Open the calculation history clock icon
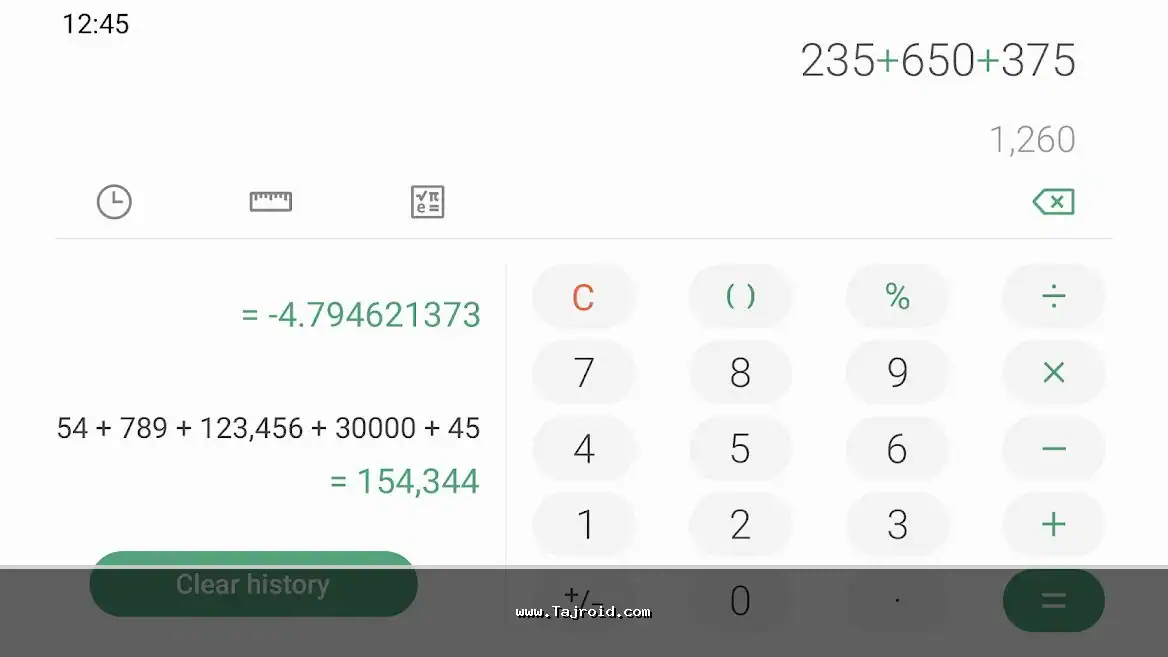Screen dimensions: 1168x657 point(114,202)
